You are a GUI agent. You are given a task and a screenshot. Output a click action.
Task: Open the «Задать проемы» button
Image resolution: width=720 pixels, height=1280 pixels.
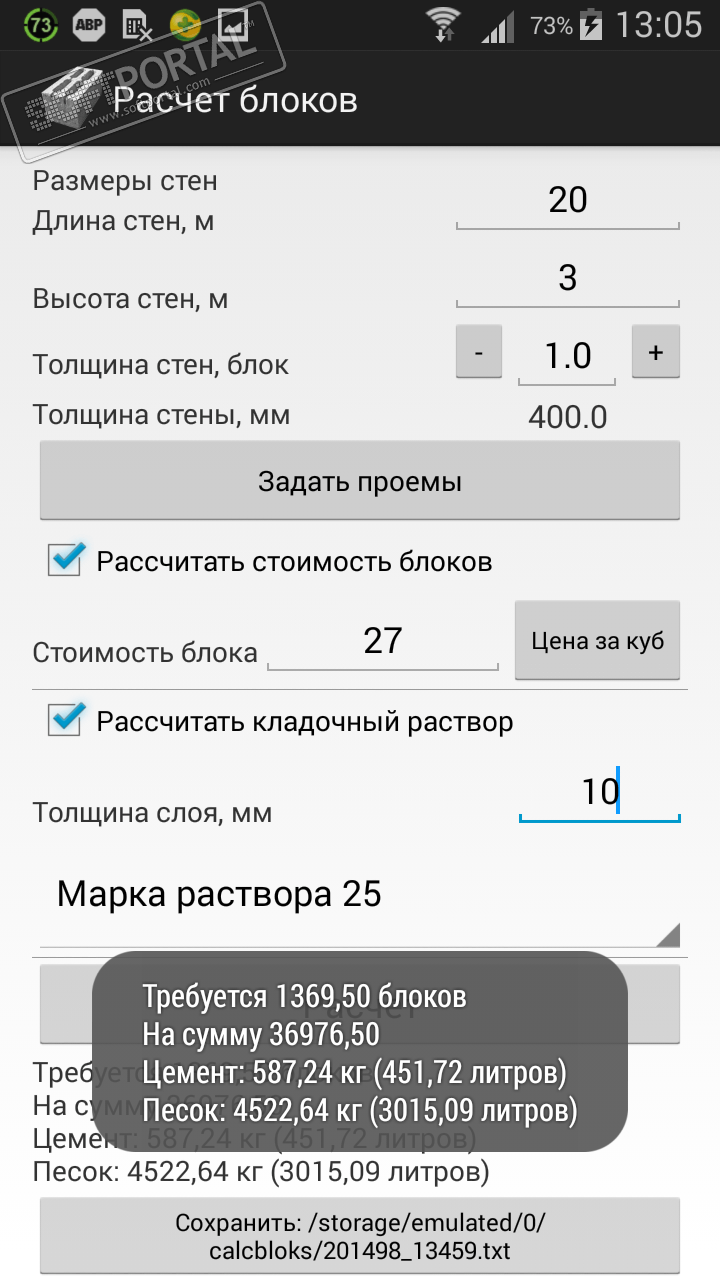tap(360, 481)
